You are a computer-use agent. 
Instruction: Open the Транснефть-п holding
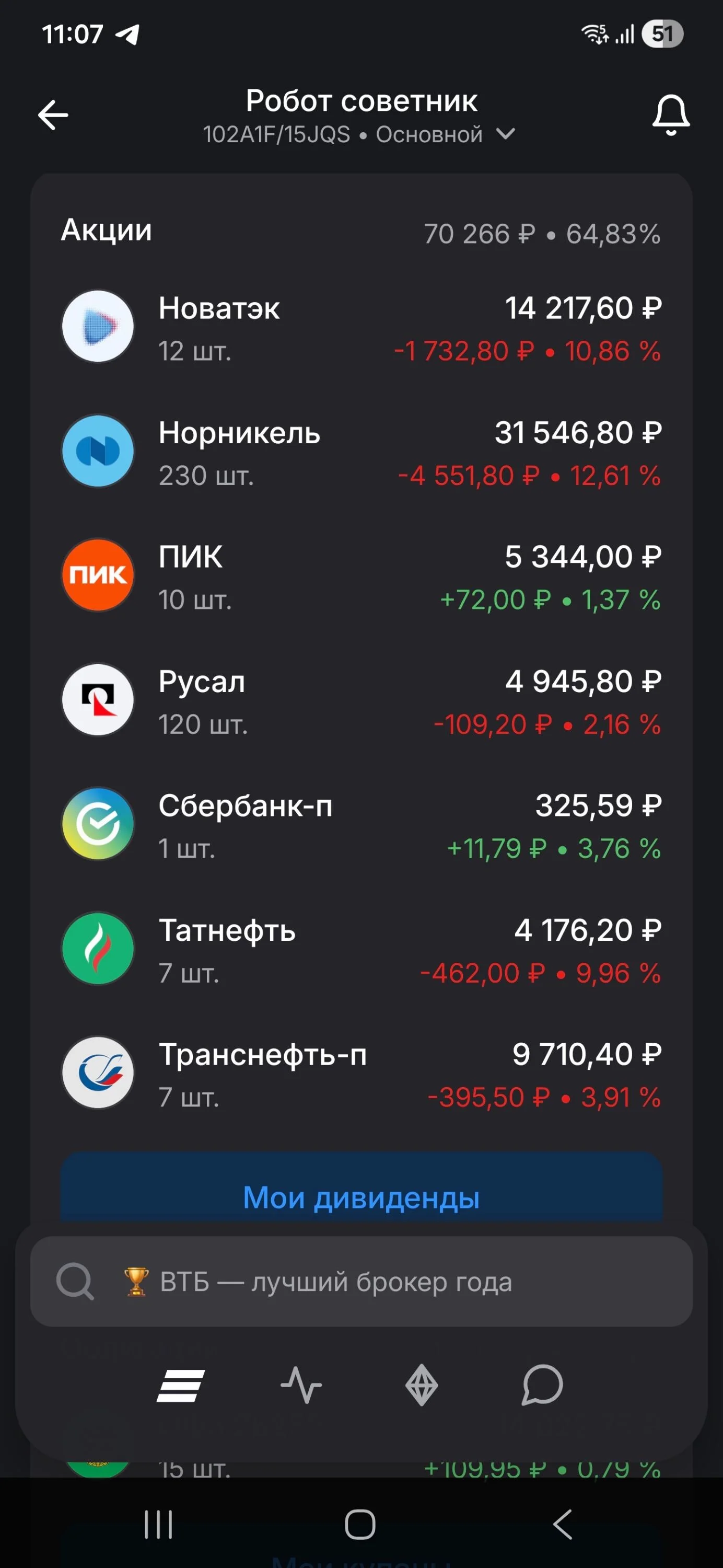(x=361, y=1075)
